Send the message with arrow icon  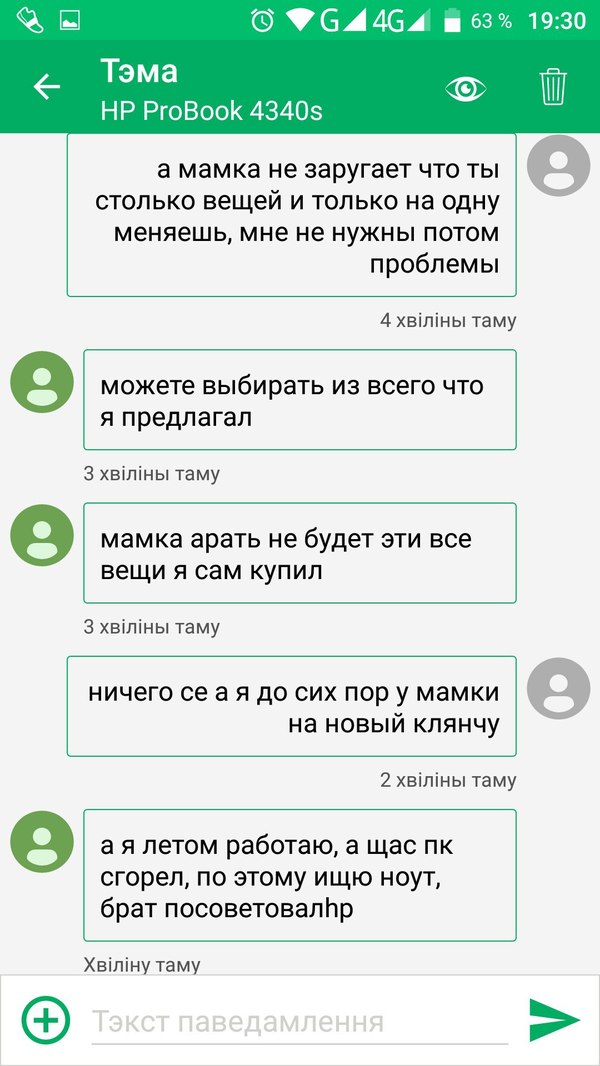click(553, 1020)
